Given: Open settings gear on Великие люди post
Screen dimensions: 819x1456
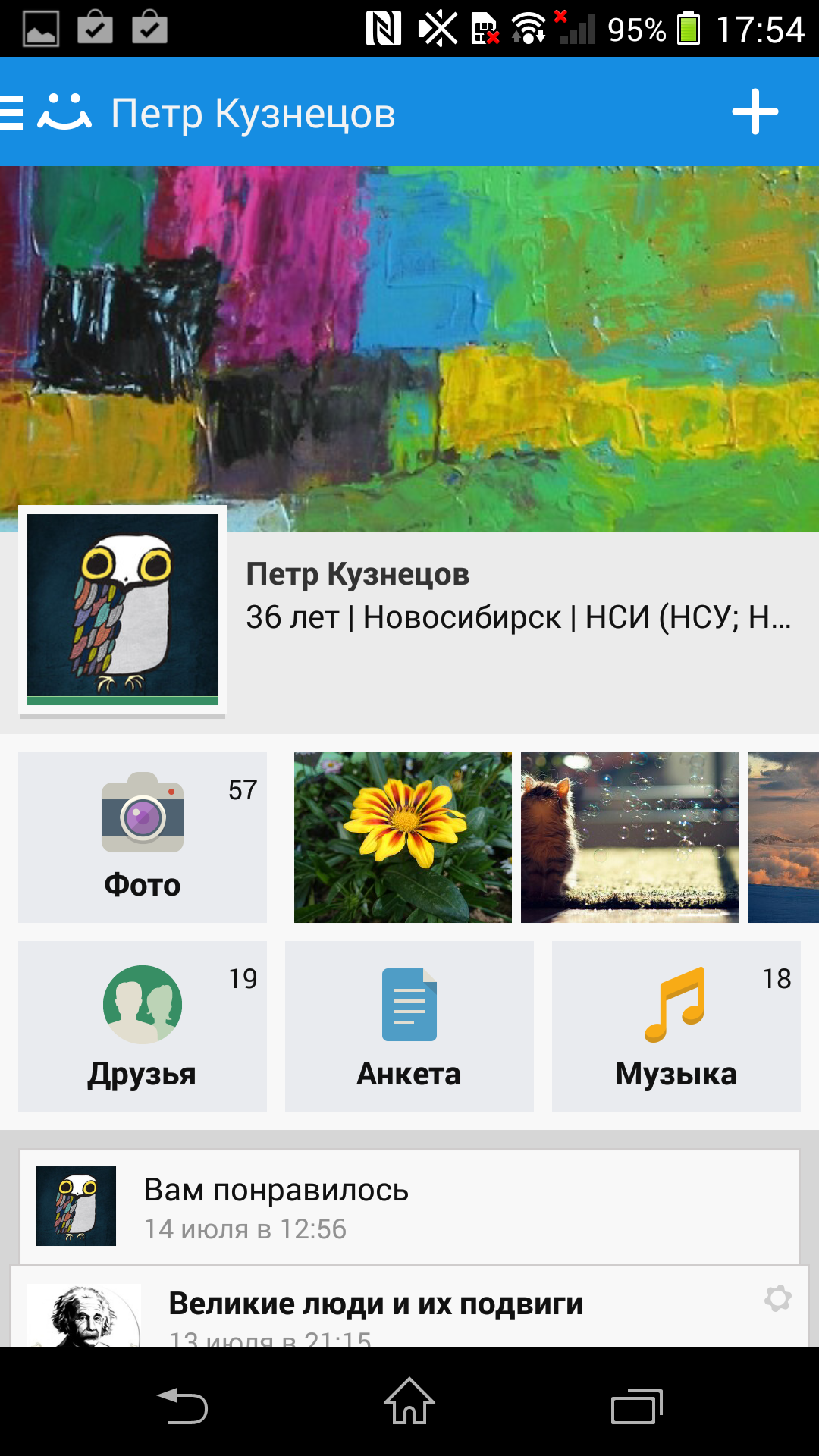Looking at the screenshot, I should click(777, 1298).
